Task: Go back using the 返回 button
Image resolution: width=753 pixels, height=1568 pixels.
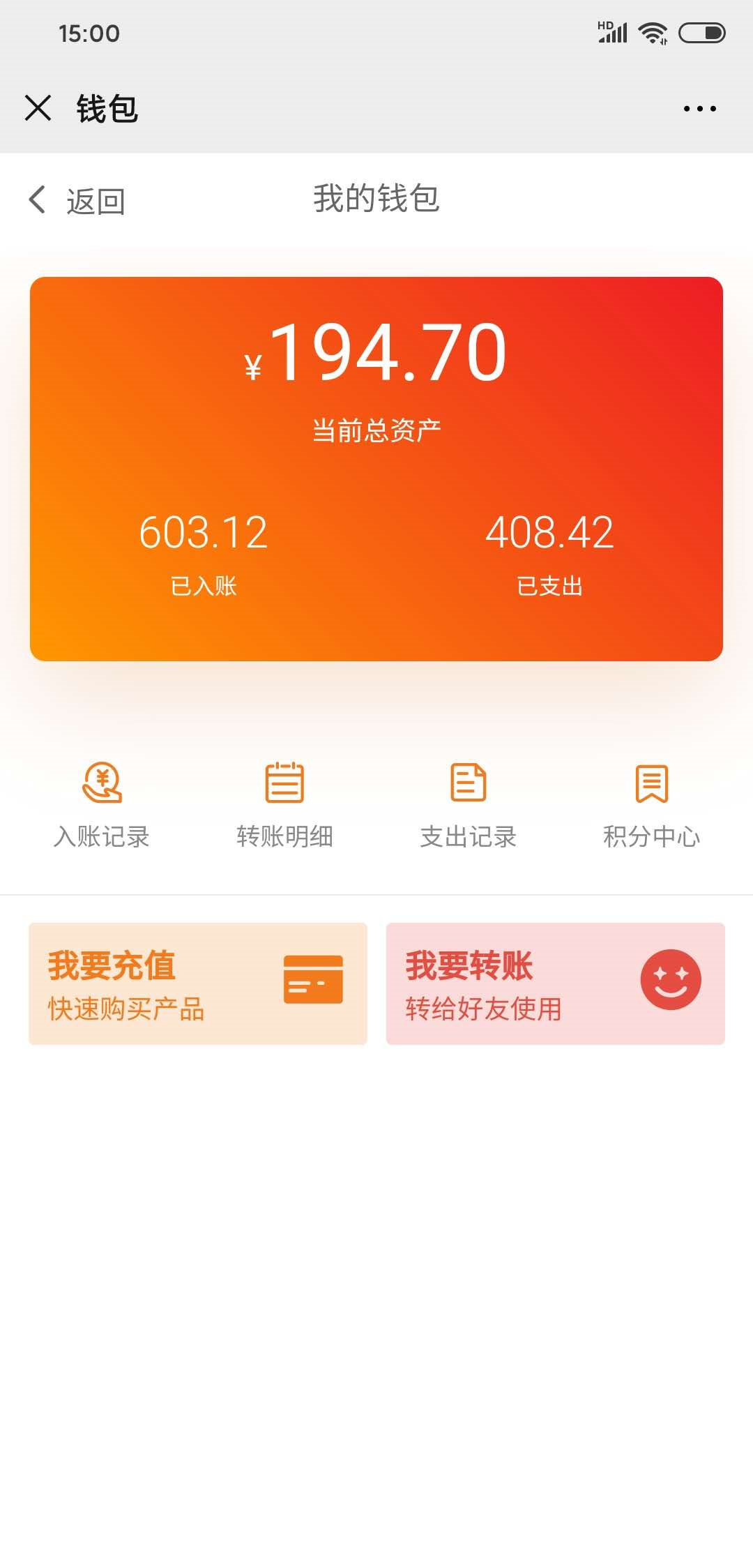Action: (x=77, y=201)
